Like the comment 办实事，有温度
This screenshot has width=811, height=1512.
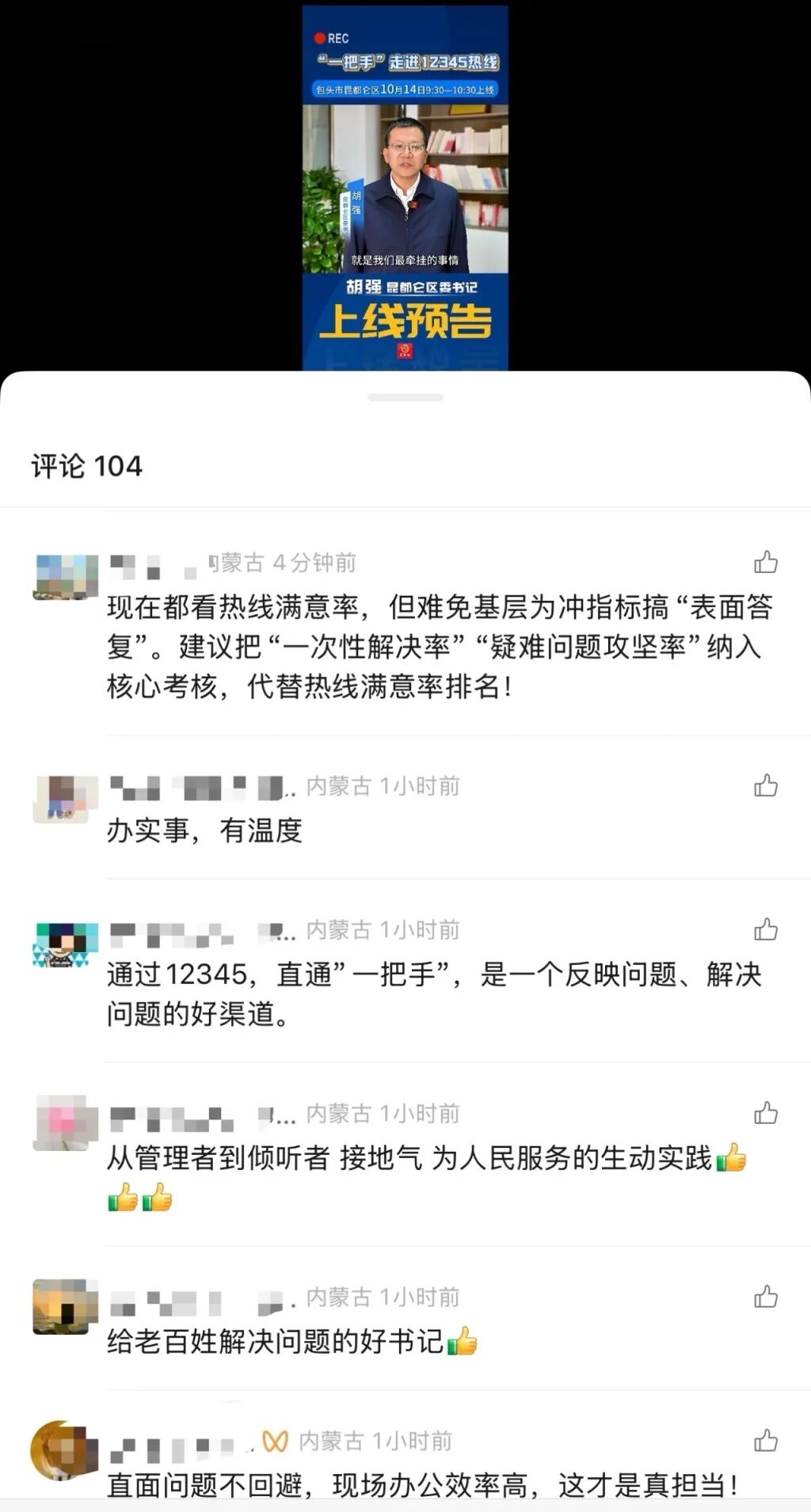(x=765, y=786)
